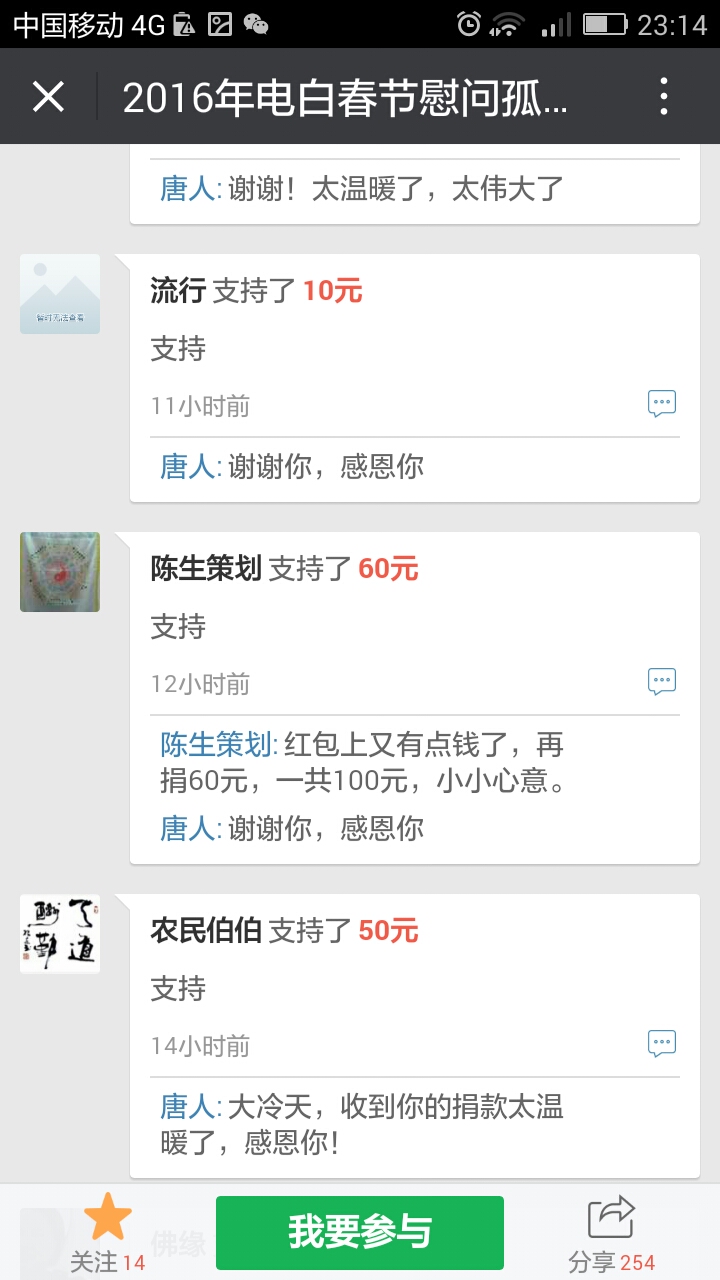Share the campaign via 分享 button
The image size is (720, 1280).
tap(611, 1234)
